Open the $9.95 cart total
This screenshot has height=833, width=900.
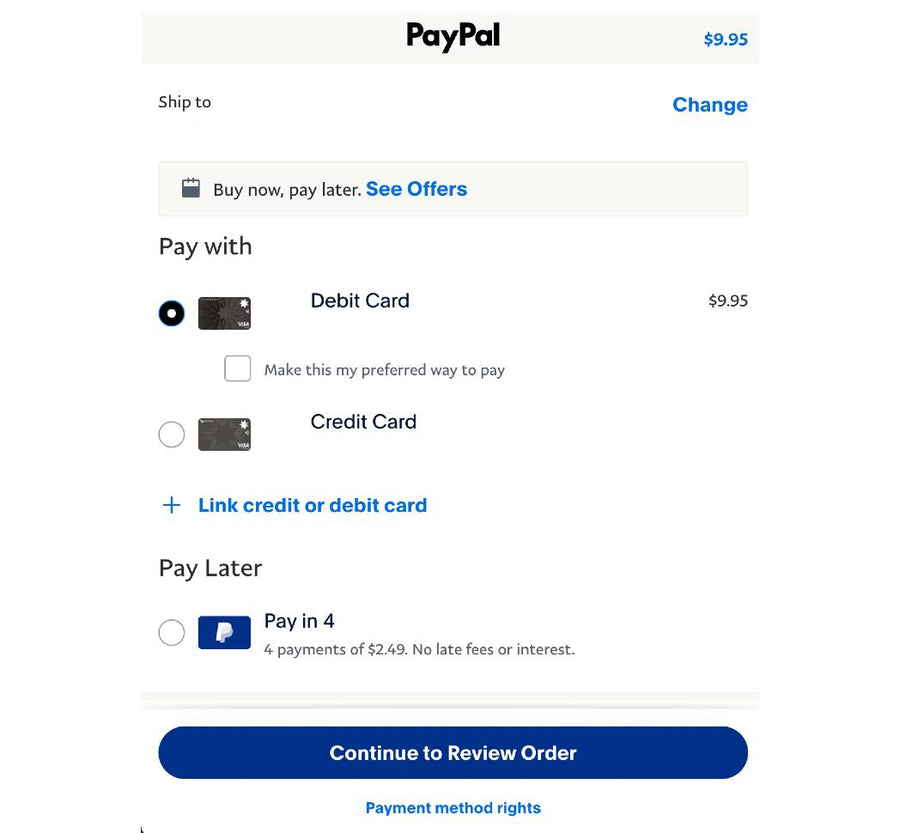pos(725,40)
